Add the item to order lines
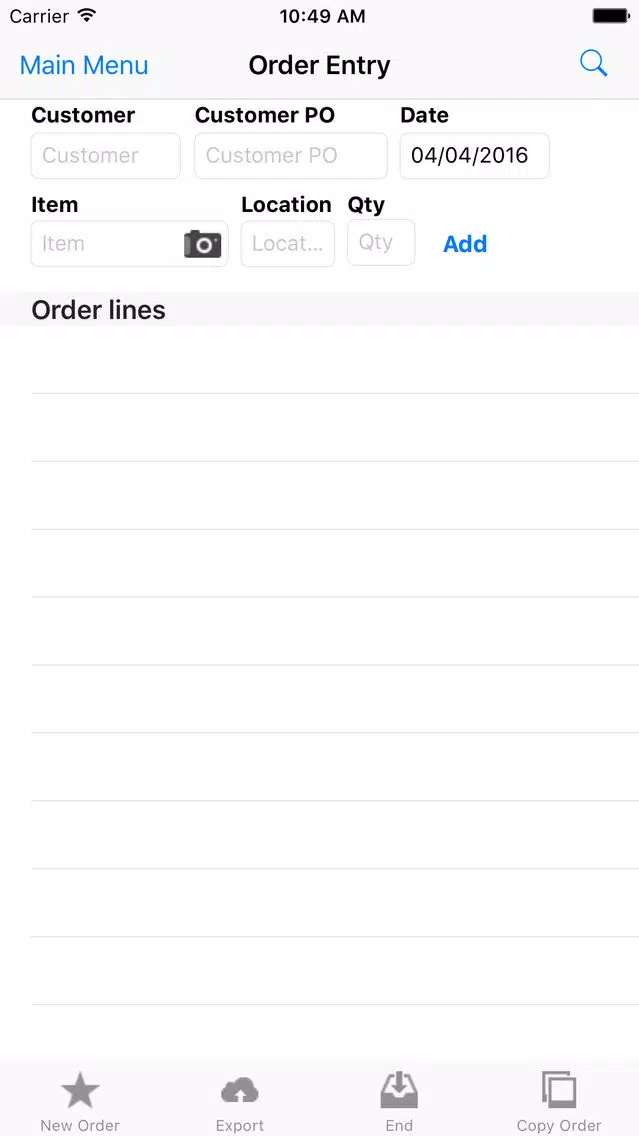This screenshot has width=639, height=1136. pyautogui.click(x=465, y=244)
